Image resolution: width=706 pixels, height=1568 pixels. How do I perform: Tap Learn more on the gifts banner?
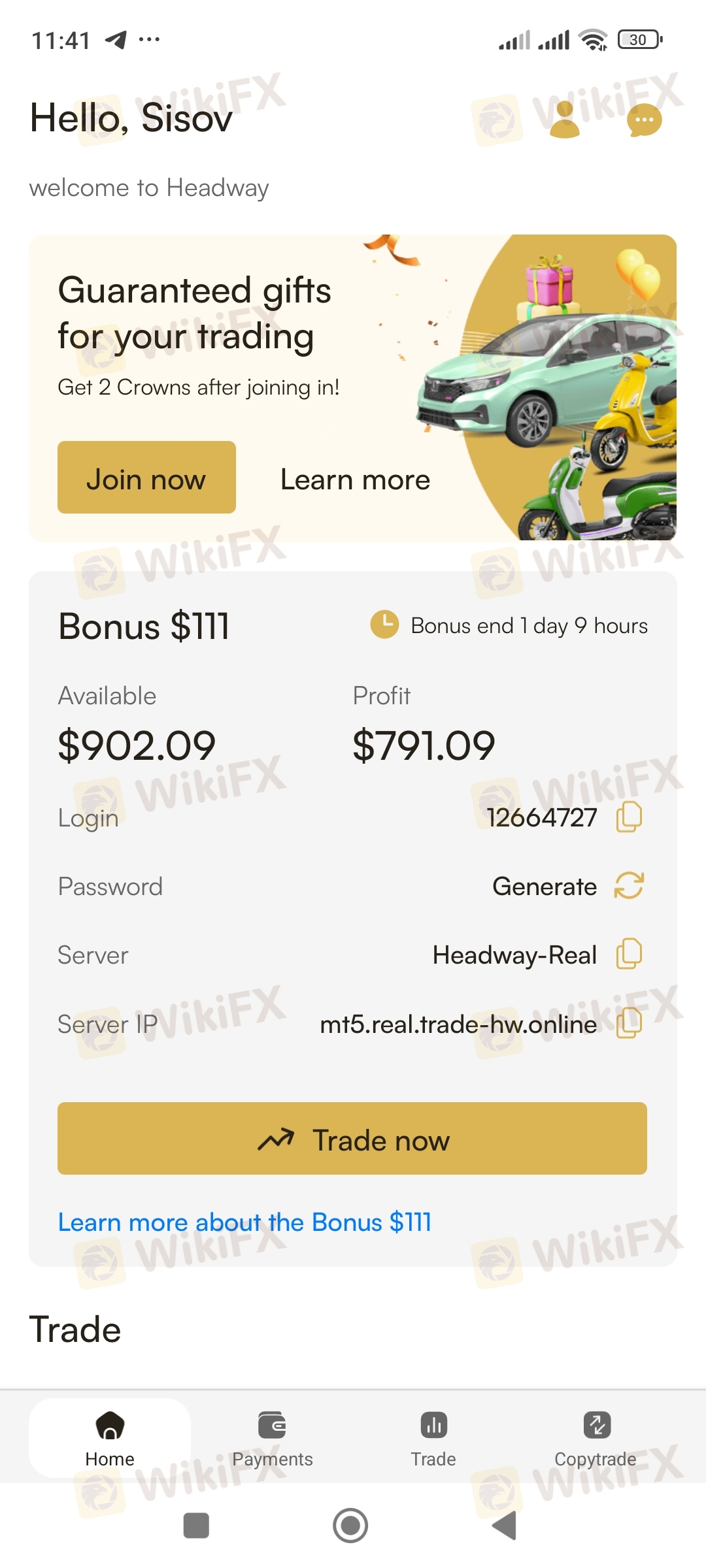click(355, 480)
